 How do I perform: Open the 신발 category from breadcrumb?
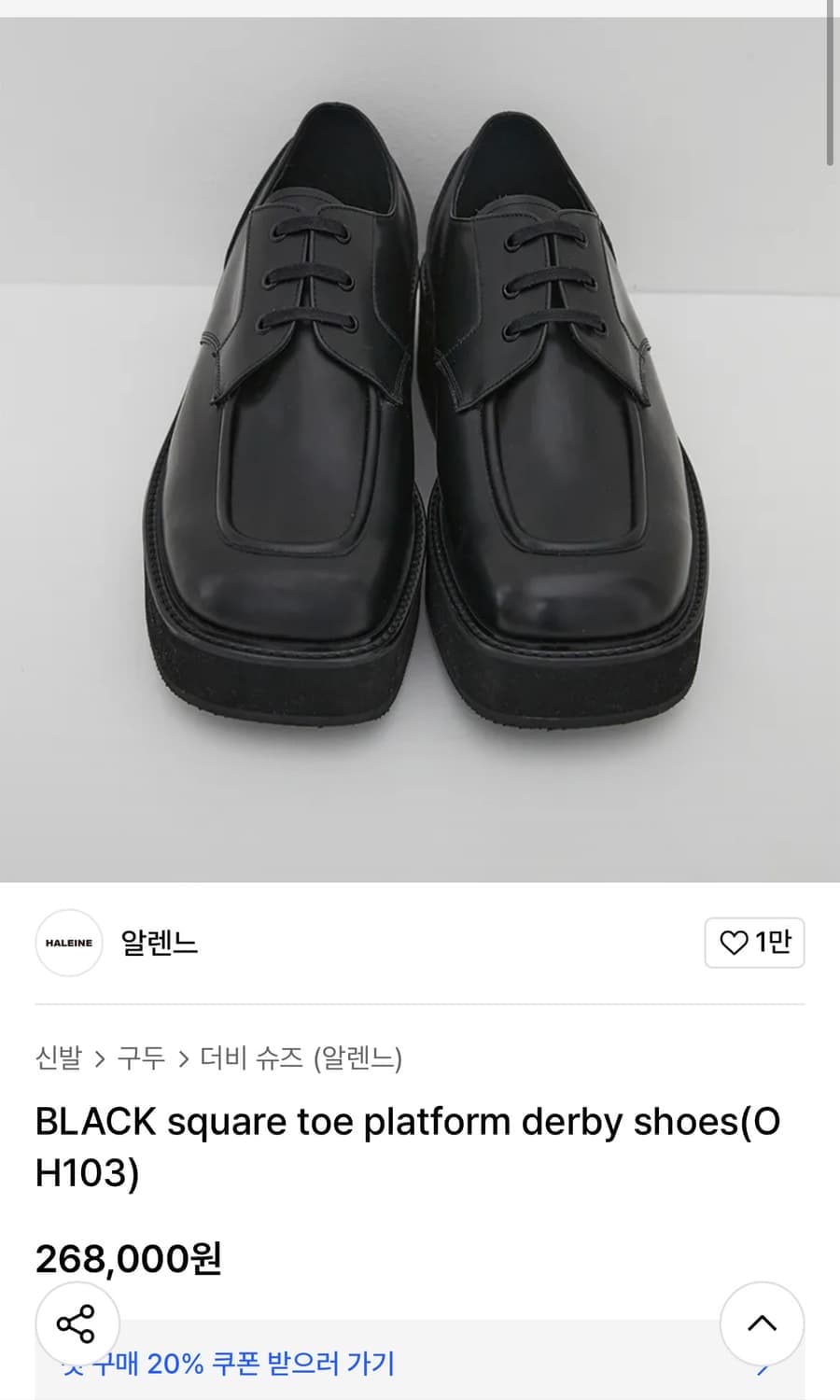58,1058
